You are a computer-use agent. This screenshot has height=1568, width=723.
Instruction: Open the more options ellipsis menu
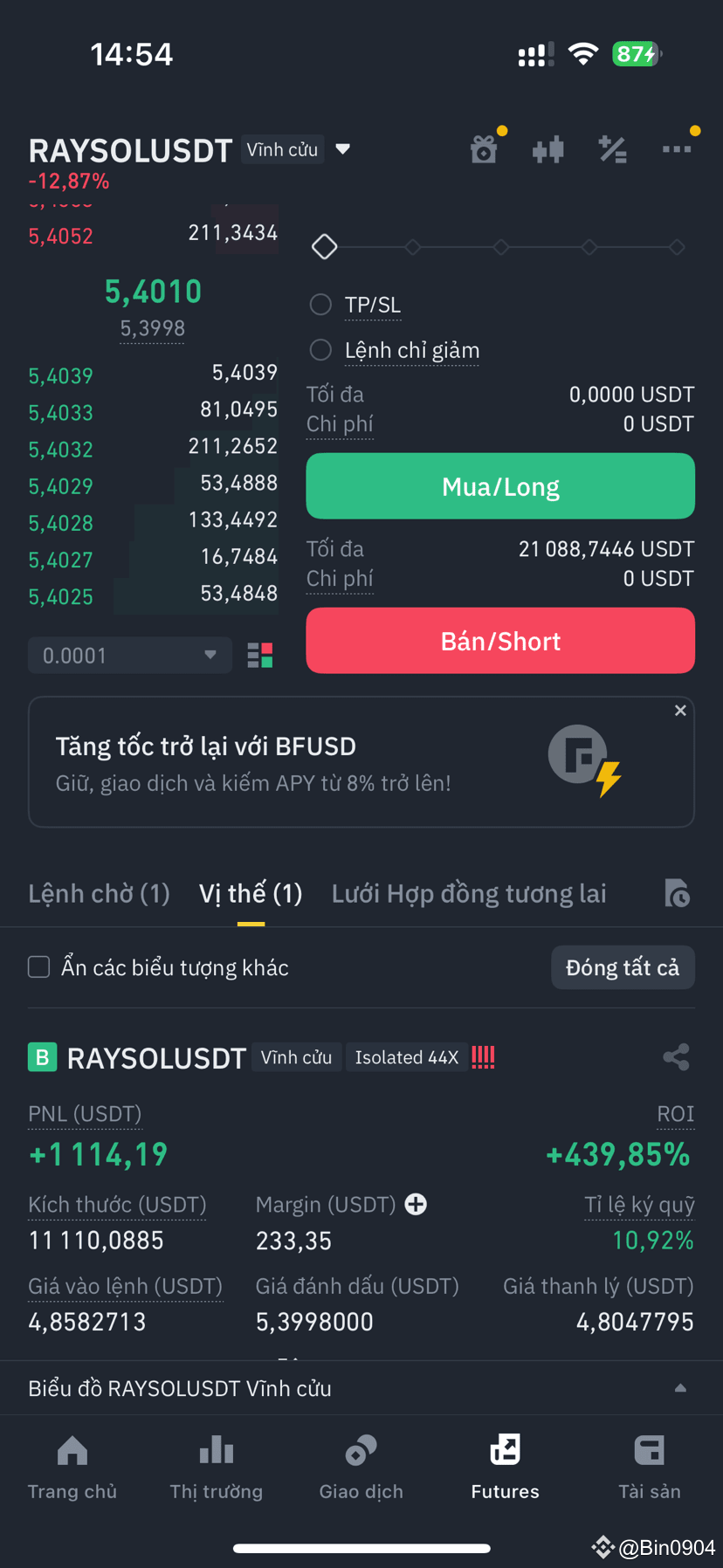point(678,148)
